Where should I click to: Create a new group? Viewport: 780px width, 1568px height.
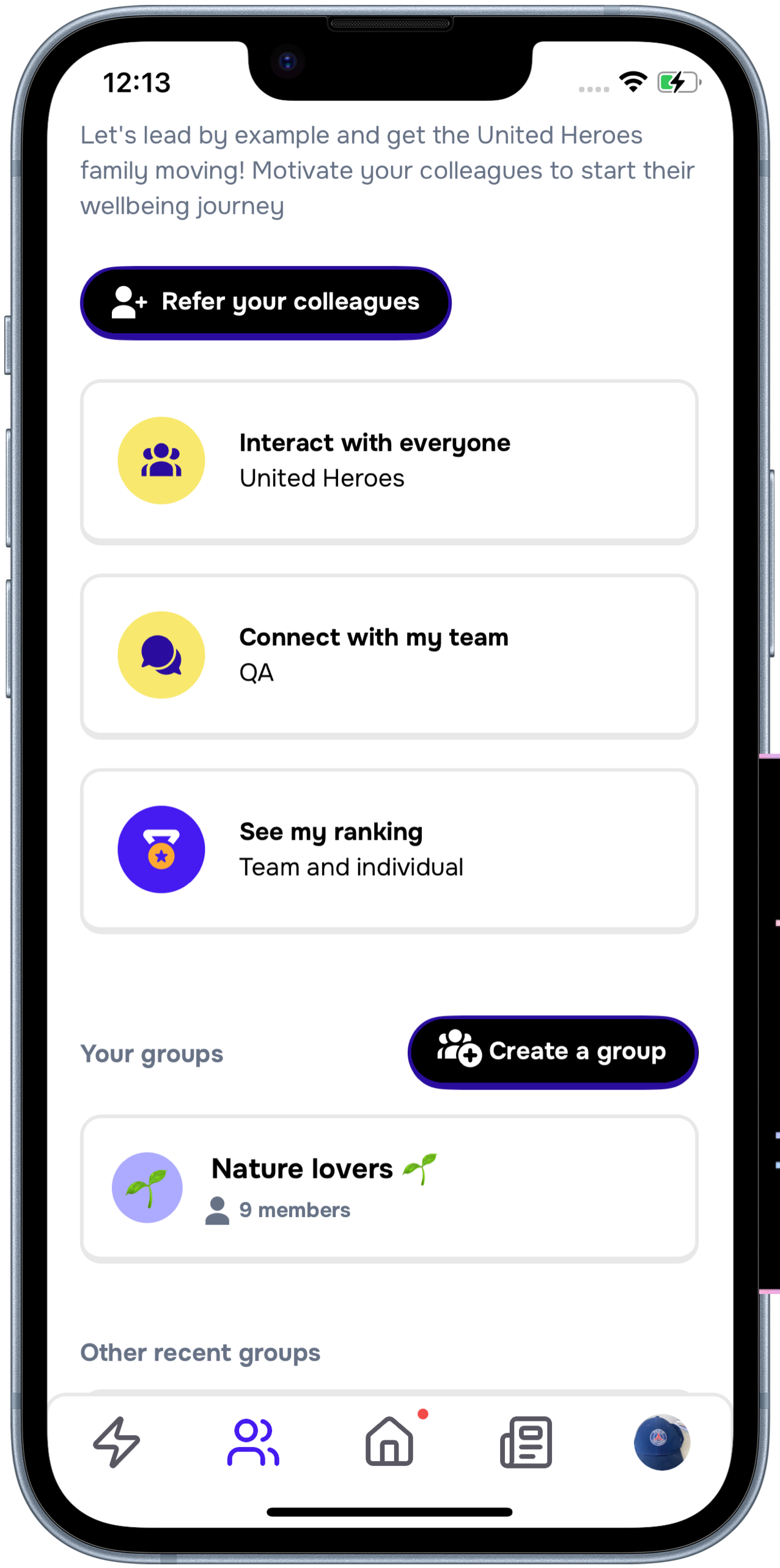[553, 1052]
